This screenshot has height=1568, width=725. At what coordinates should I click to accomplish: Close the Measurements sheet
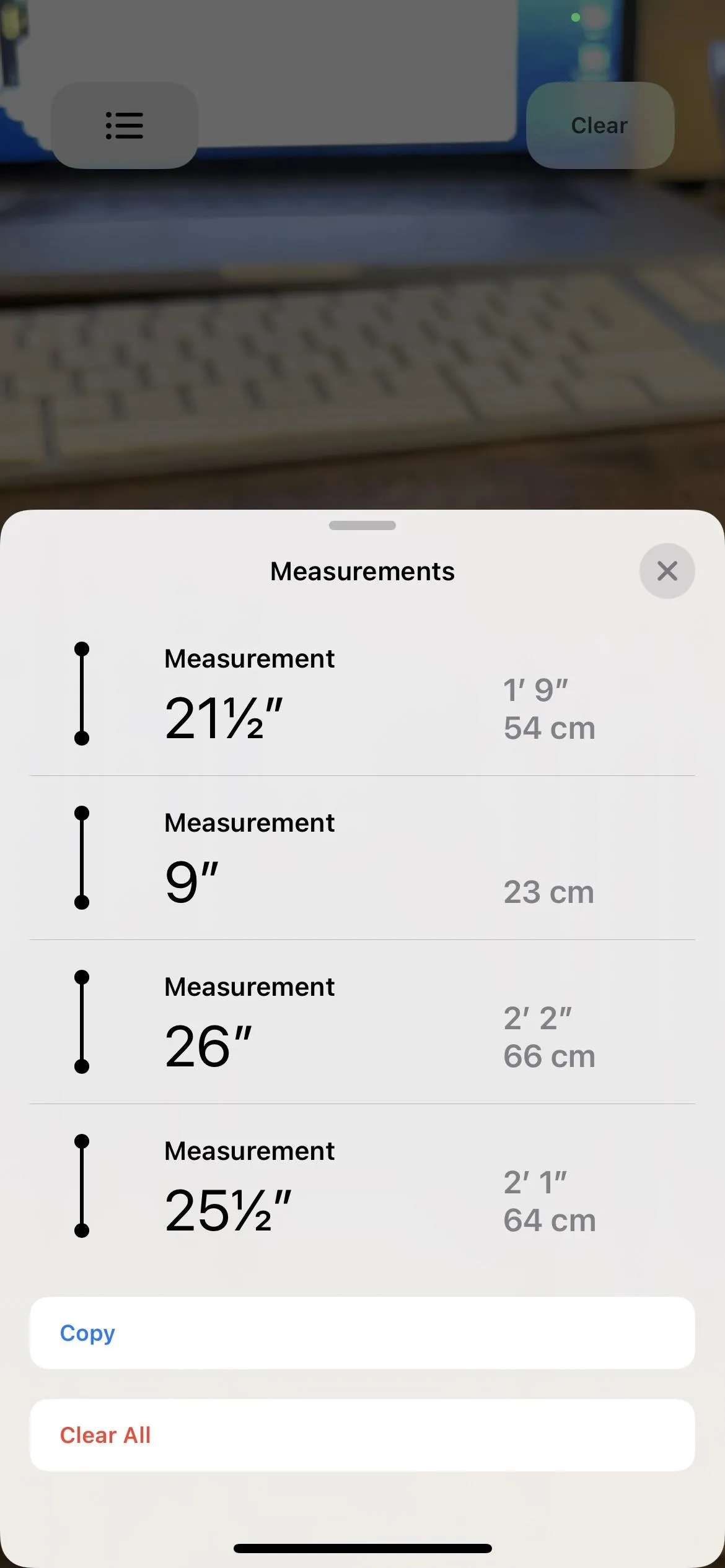[x=667, y=570]
